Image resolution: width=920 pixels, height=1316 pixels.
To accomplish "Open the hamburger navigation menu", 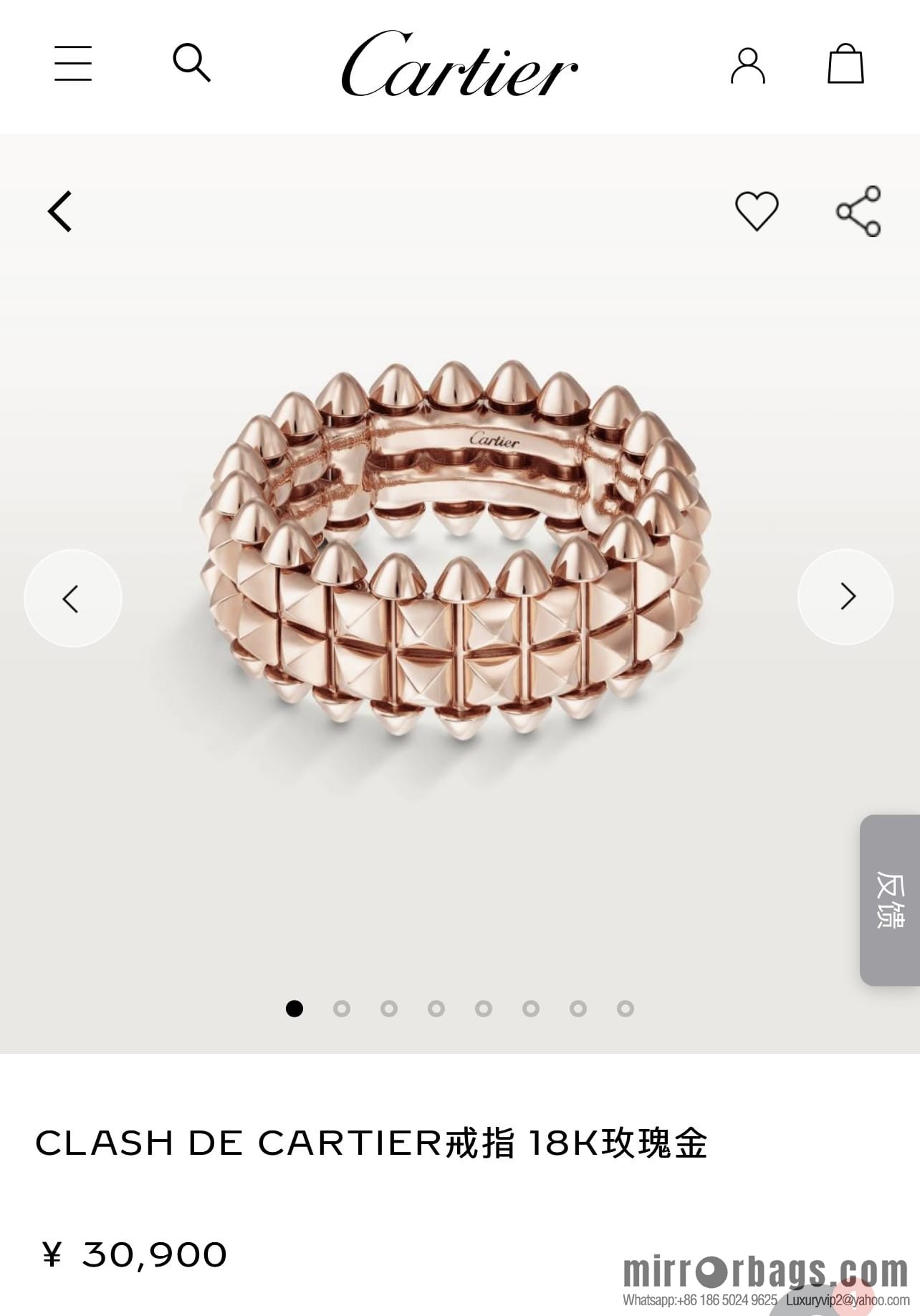I will (72, 64).
